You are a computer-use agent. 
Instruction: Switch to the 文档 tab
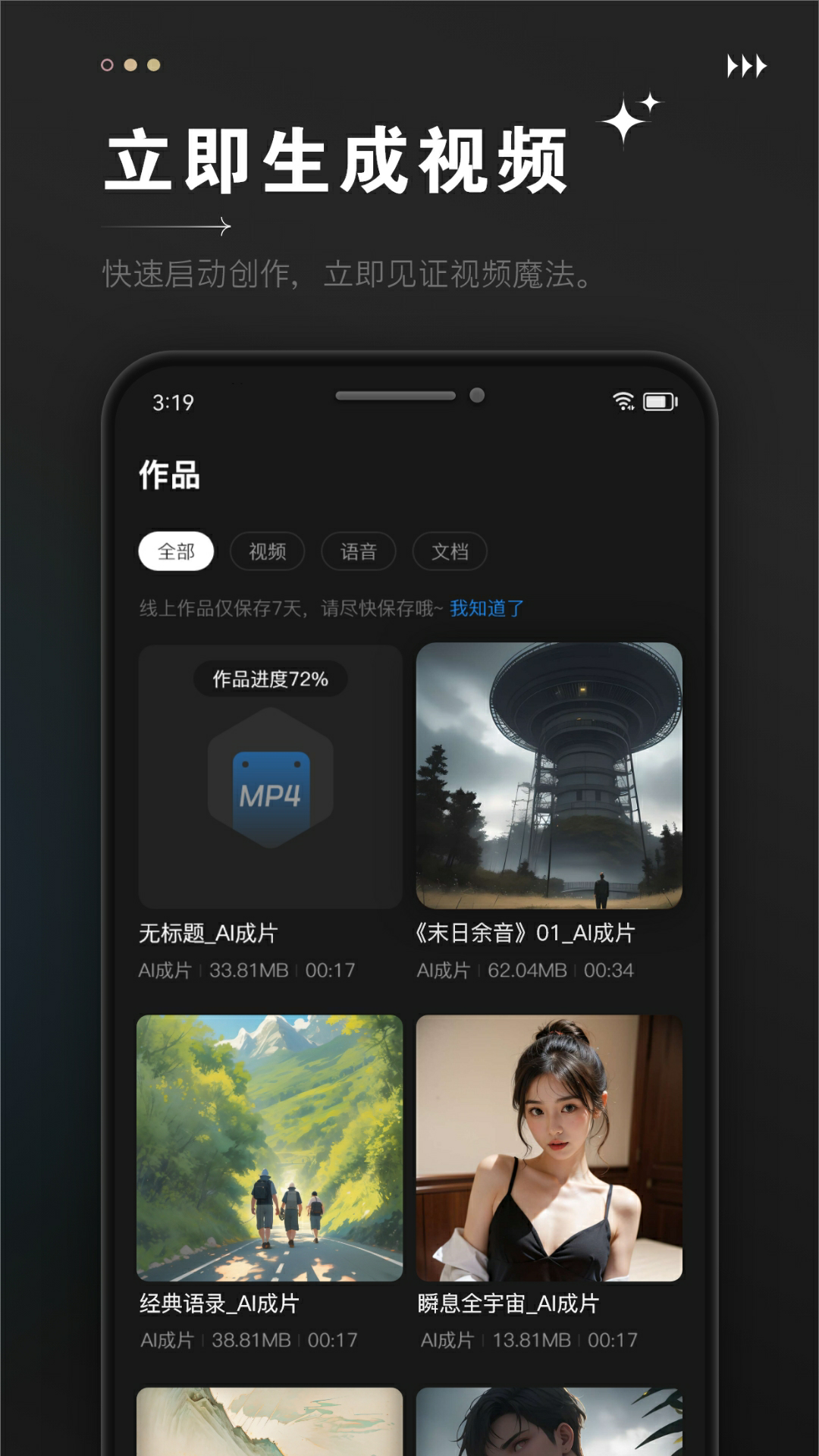coord(451,552)
